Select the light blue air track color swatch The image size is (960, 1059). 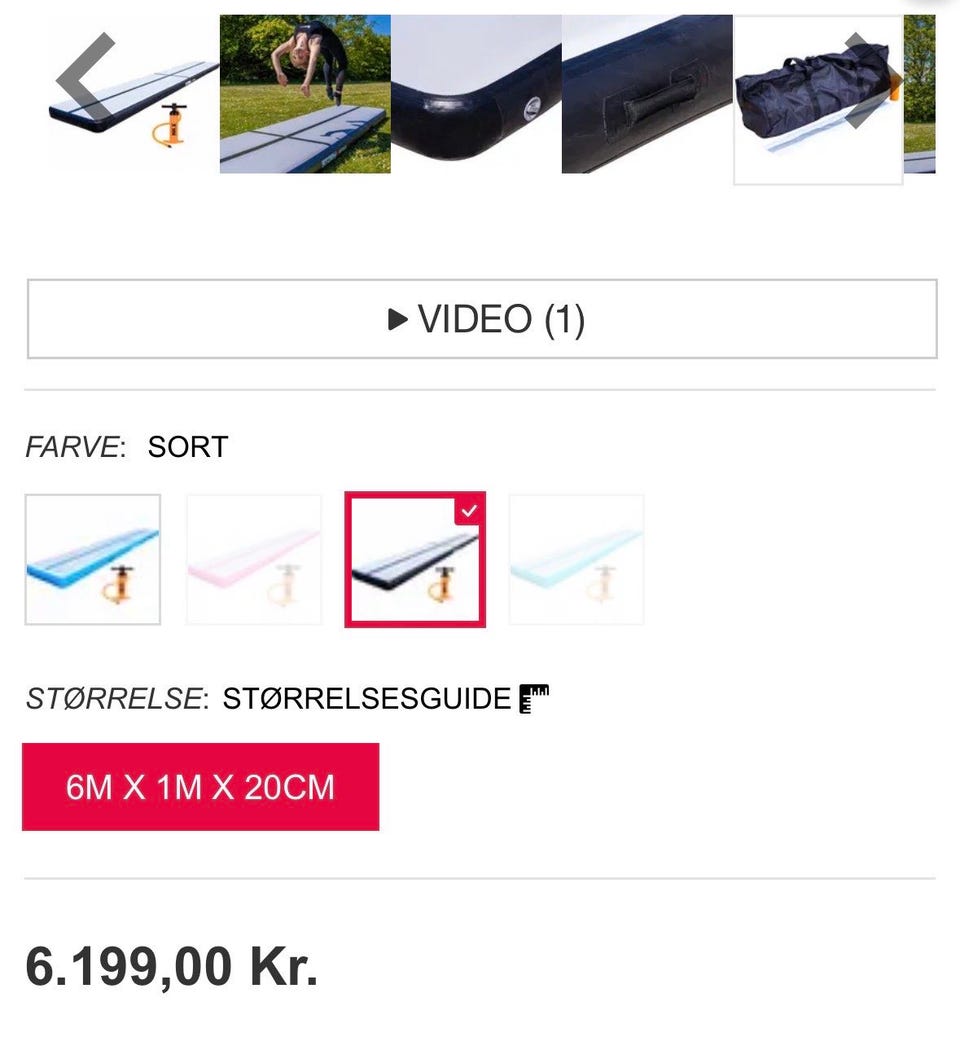point(576,558)
